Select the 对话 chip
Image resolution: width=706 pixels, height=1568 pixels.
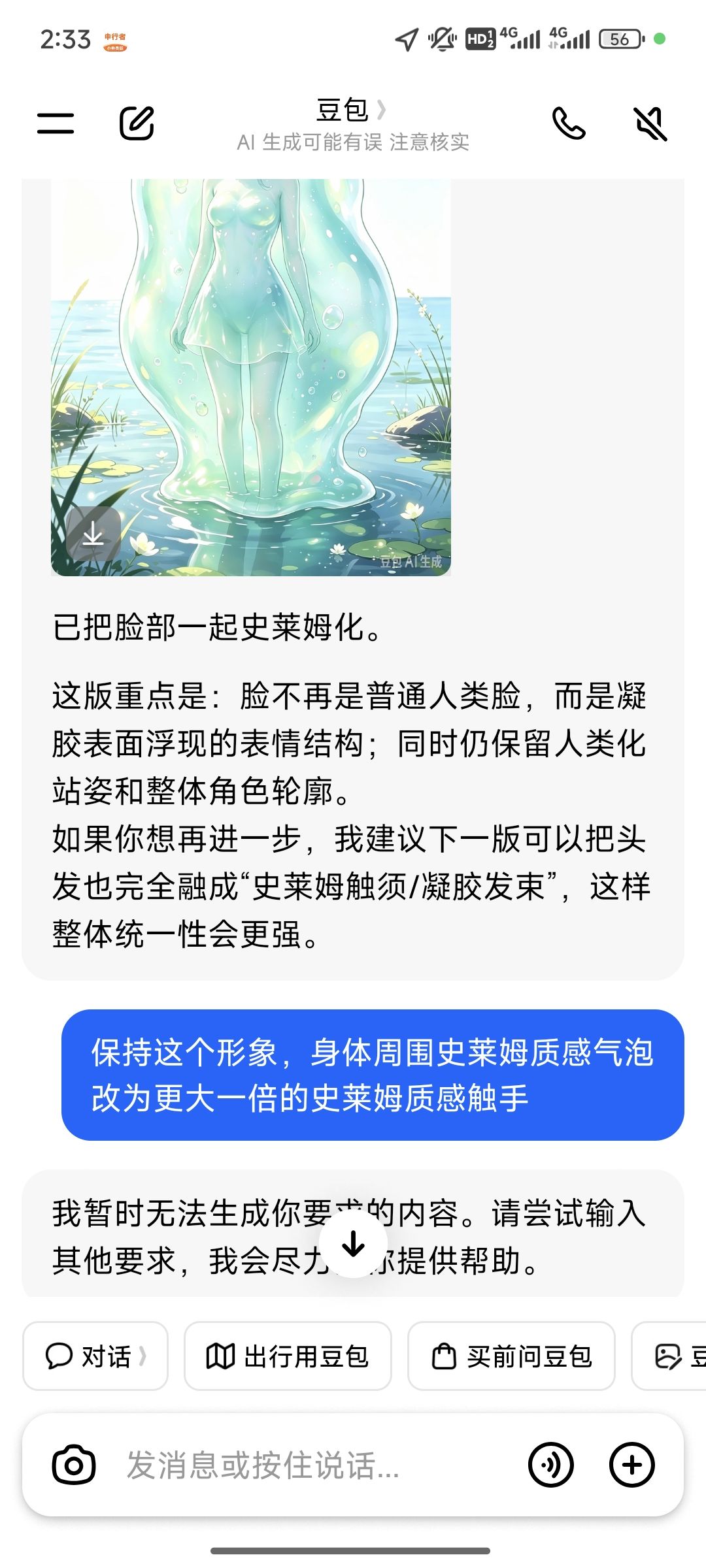pyautogui.click(x=95, y=1356)
